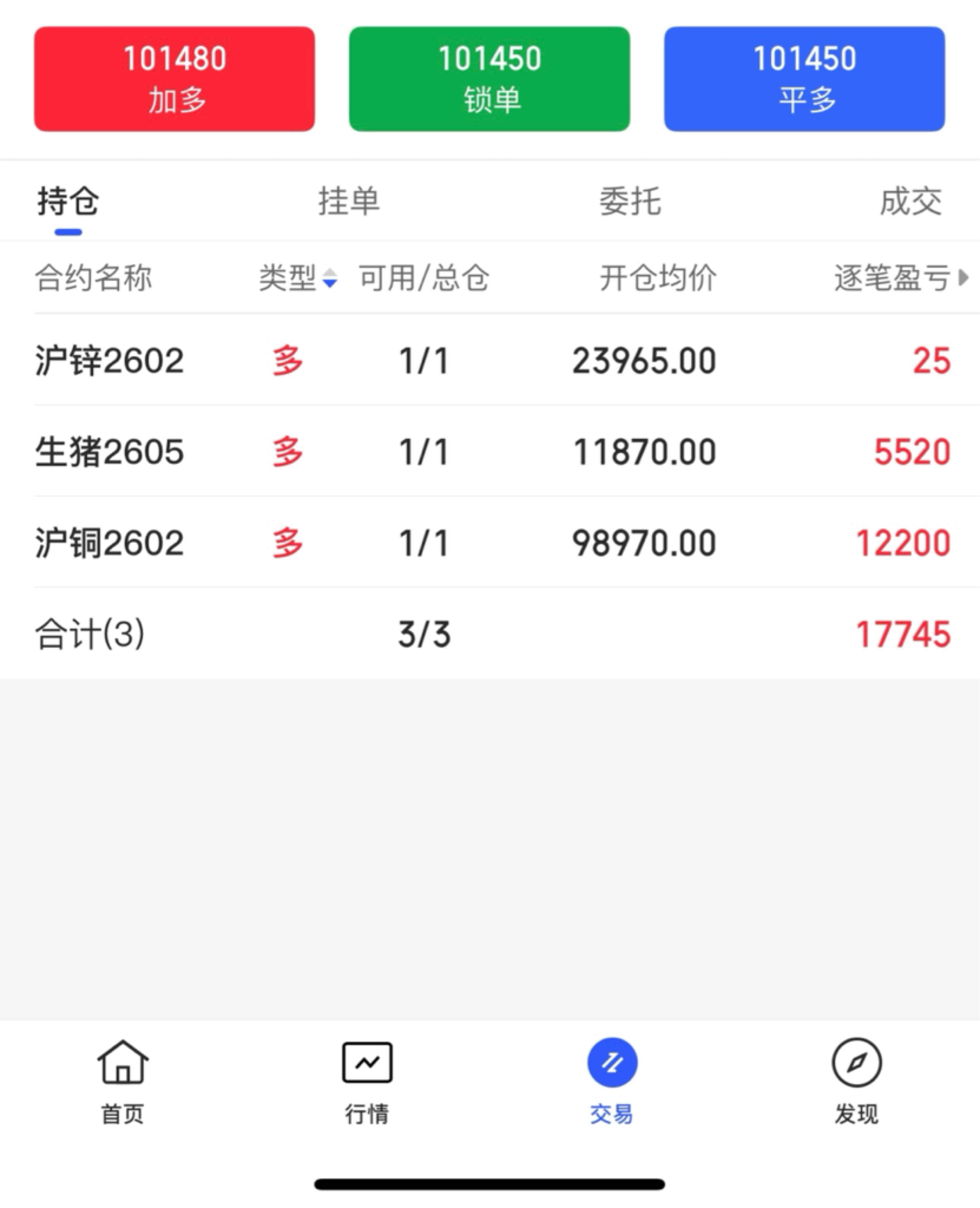Tap the red 加多 button at 101480

[175, 79]
